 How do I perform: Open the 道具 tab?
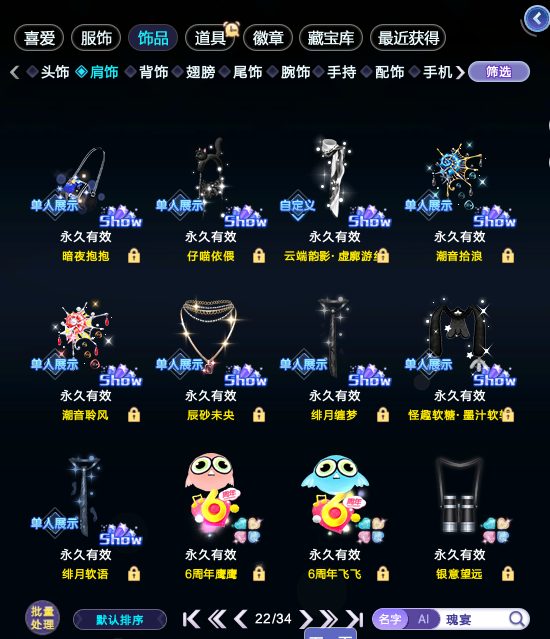[210, 38]
